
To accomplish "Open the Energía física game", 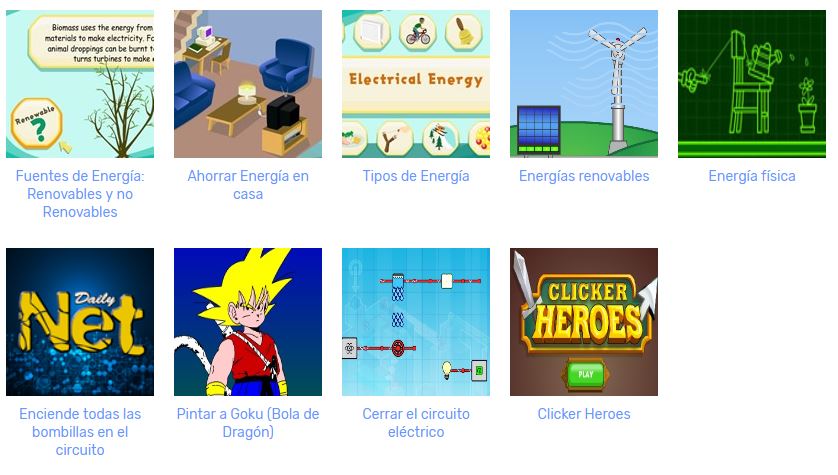I will point(752,84).
